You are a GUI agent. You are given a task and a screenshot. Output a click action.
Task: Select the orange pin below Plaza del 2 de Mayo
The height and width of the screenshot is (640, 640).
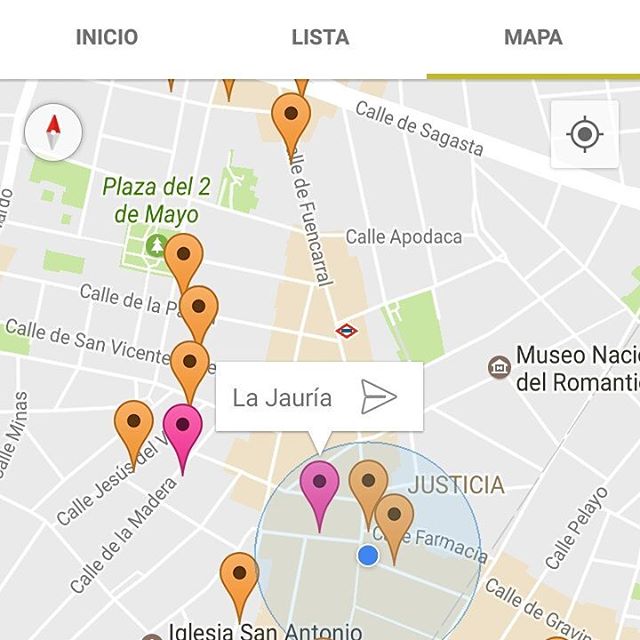tap(183, 258)
